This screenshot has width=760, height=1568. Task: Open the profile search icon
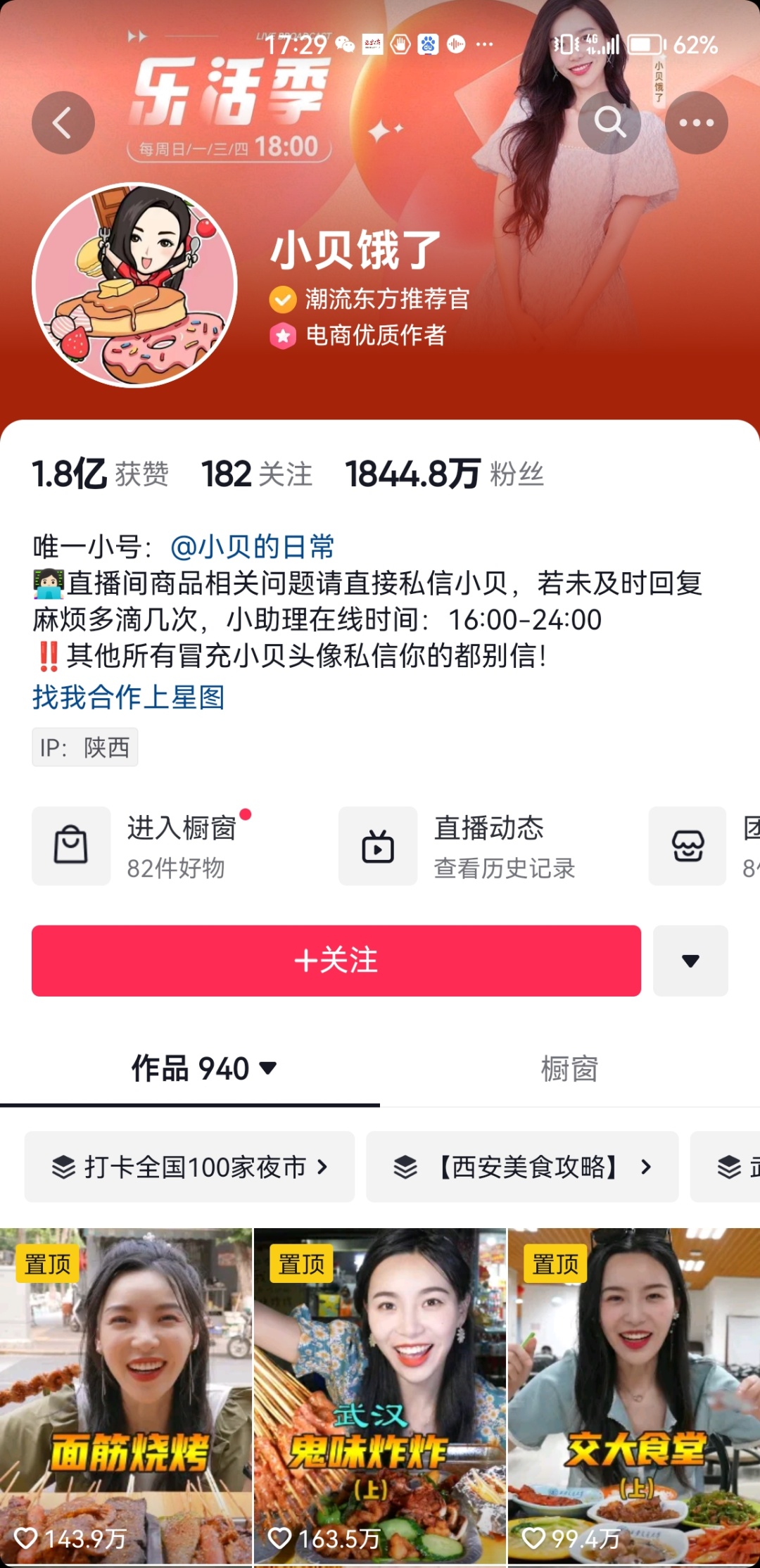coord(609,122)
